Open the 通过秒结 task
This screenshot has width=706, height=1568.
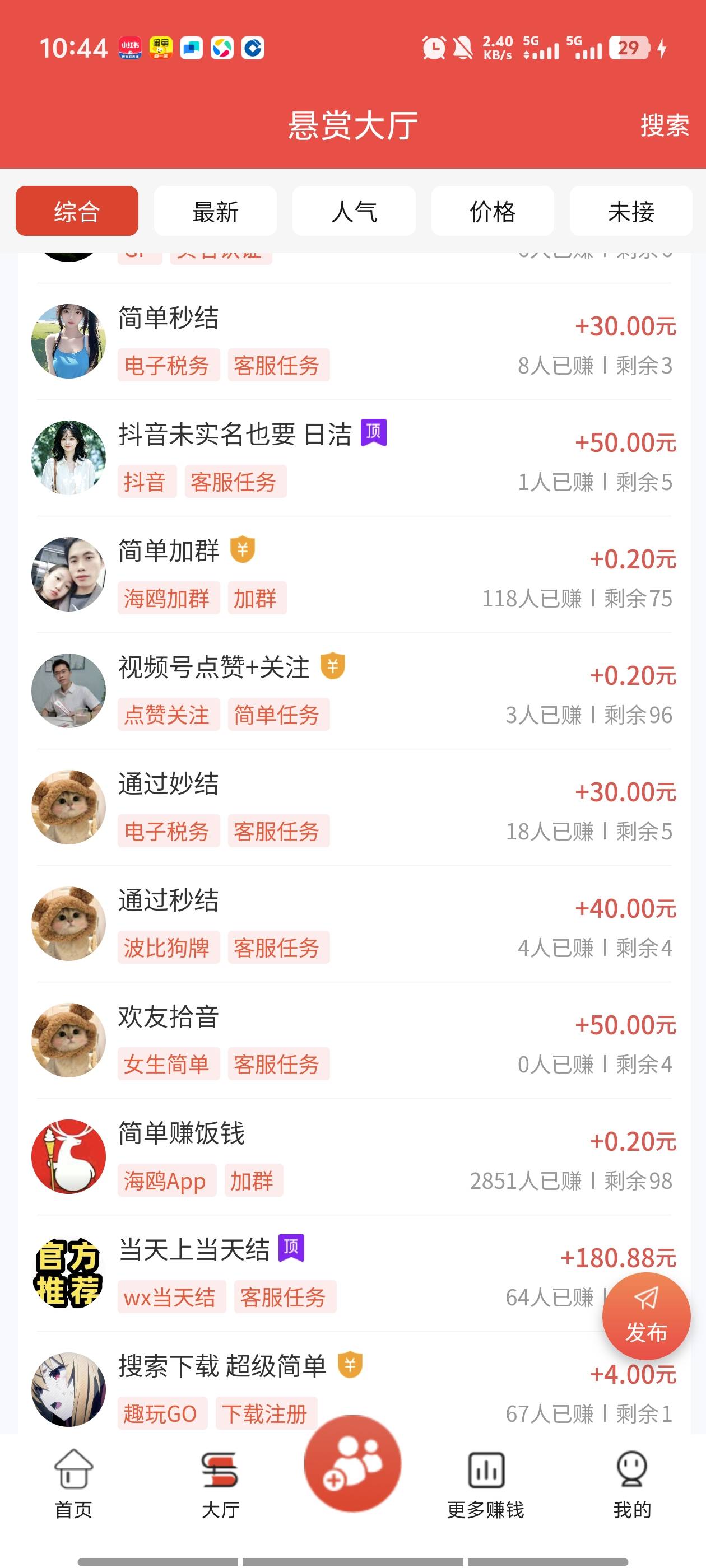(x=354, y=924)
